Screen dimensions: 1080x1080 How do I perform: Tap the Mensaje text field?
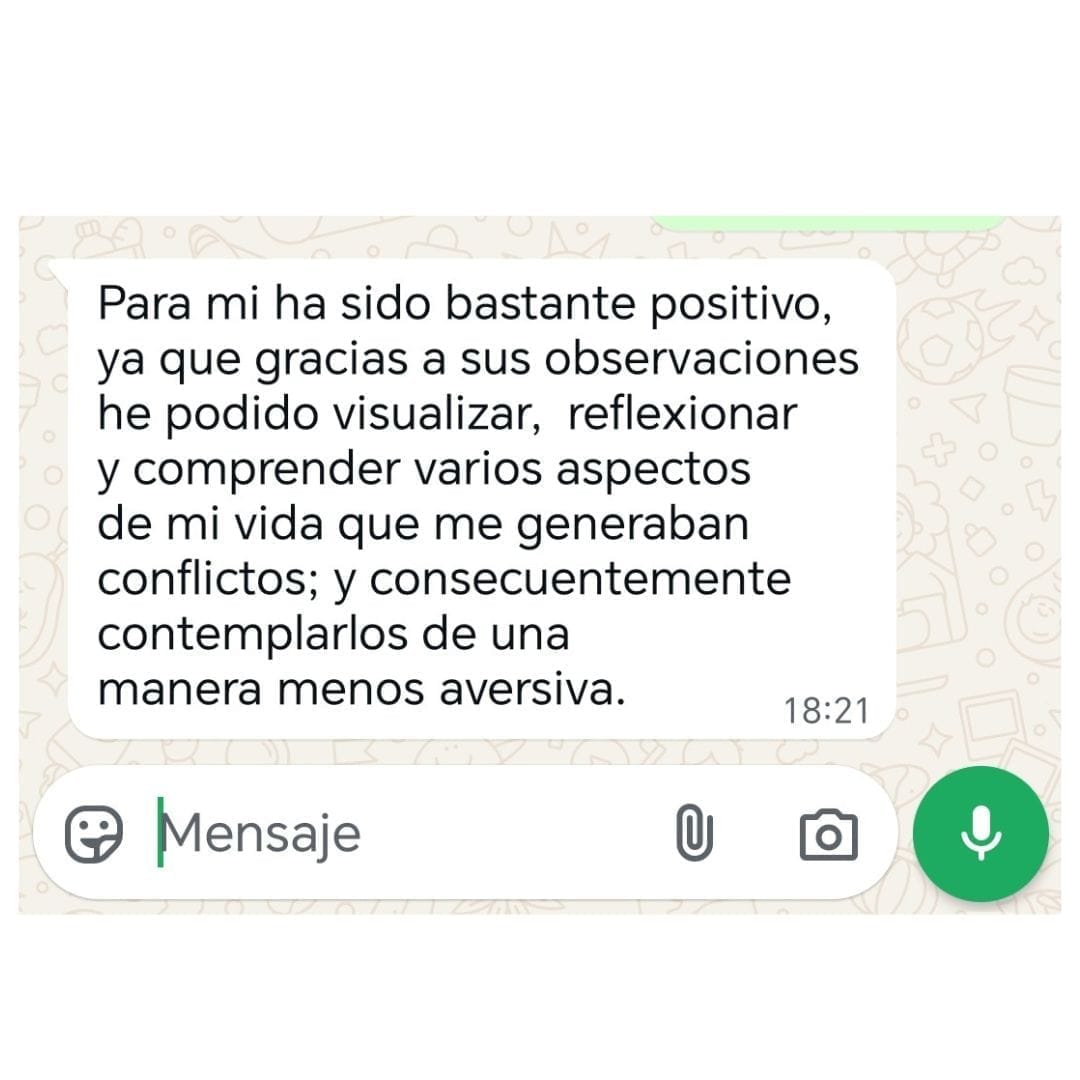(x=400, y=833)
